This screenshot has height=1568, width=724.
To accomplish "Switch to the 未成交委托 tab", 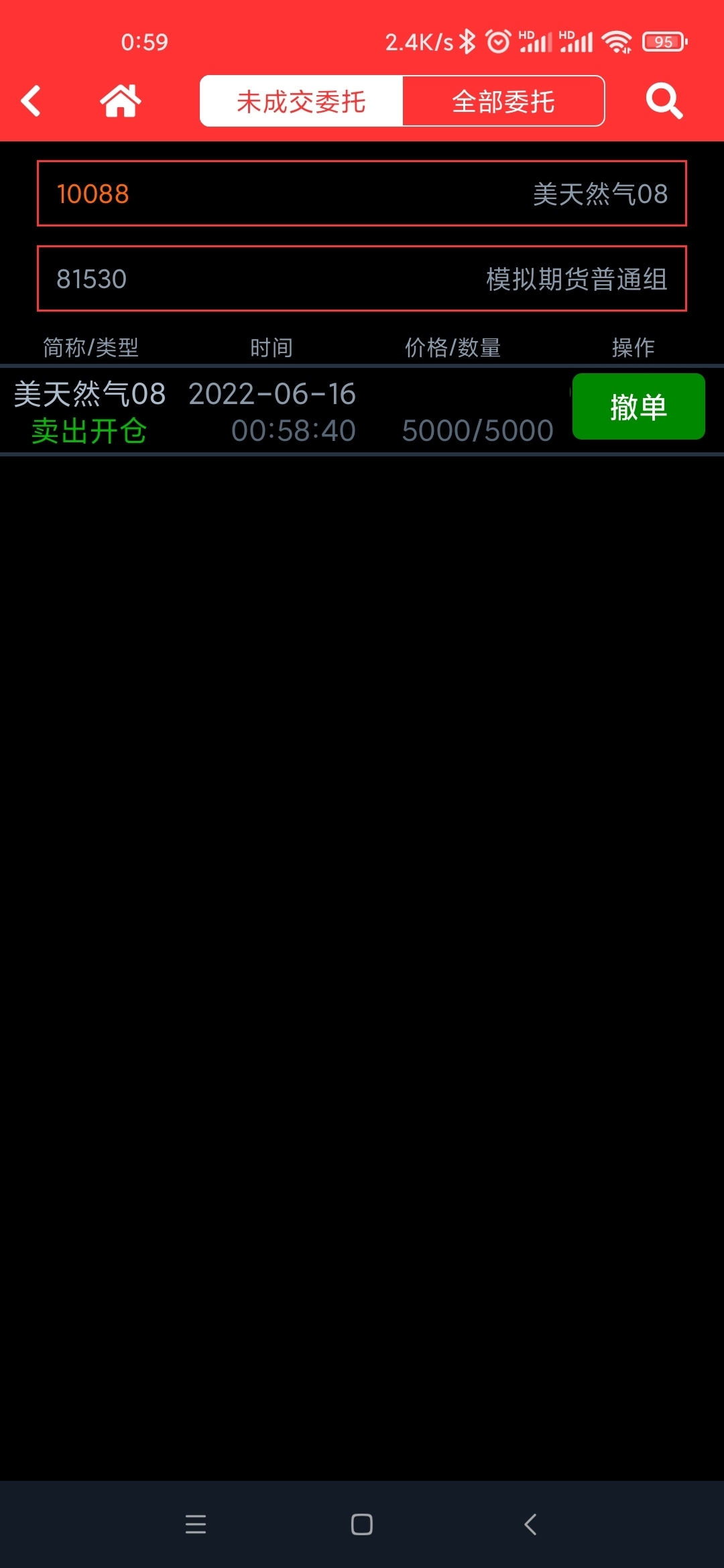I will coord(301,101).
